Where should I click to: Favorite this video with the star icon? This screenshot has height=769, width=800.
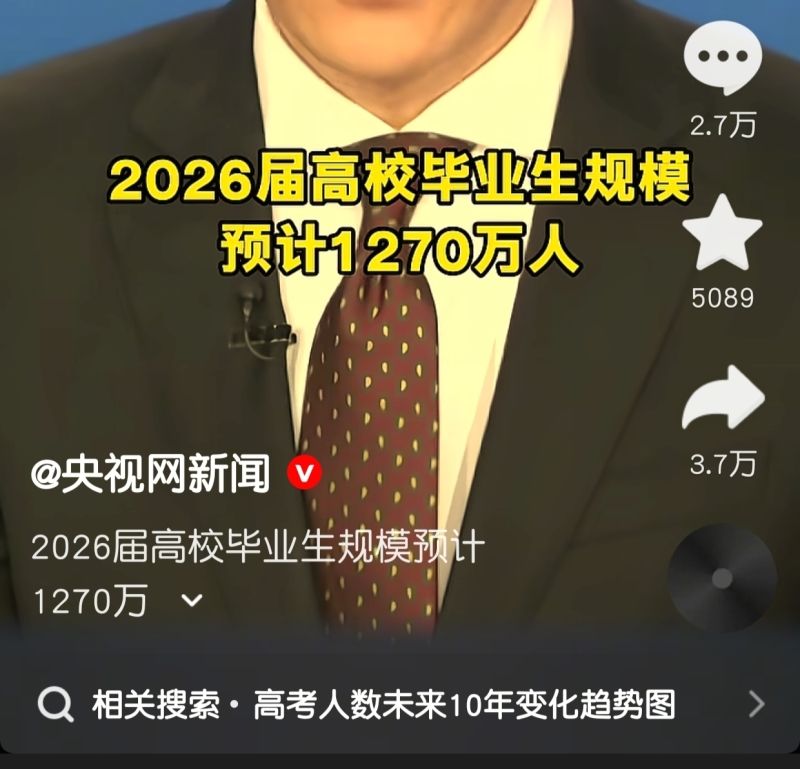(x=722, y=232)
